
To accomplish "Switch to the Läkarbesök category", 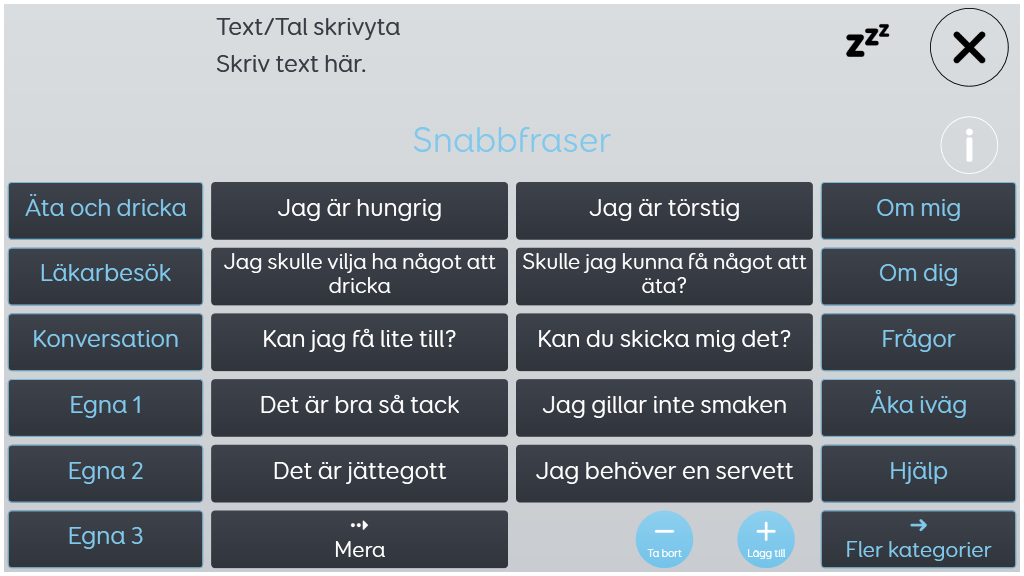I will pos(106,274).
